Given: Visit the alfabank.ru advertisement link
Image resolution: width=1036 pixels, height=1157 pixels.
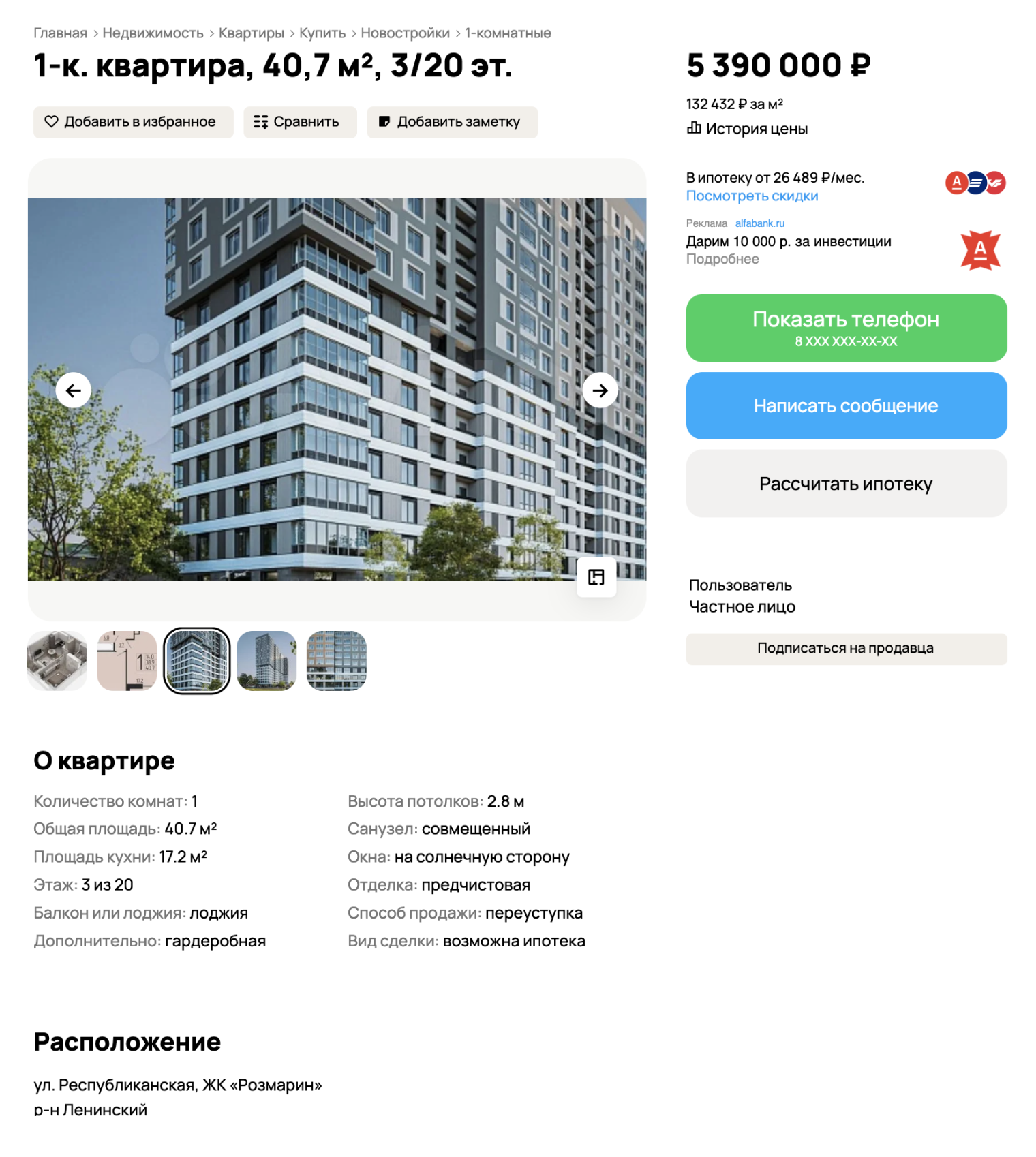Looking at the screenshot, I should click(759, 223).
